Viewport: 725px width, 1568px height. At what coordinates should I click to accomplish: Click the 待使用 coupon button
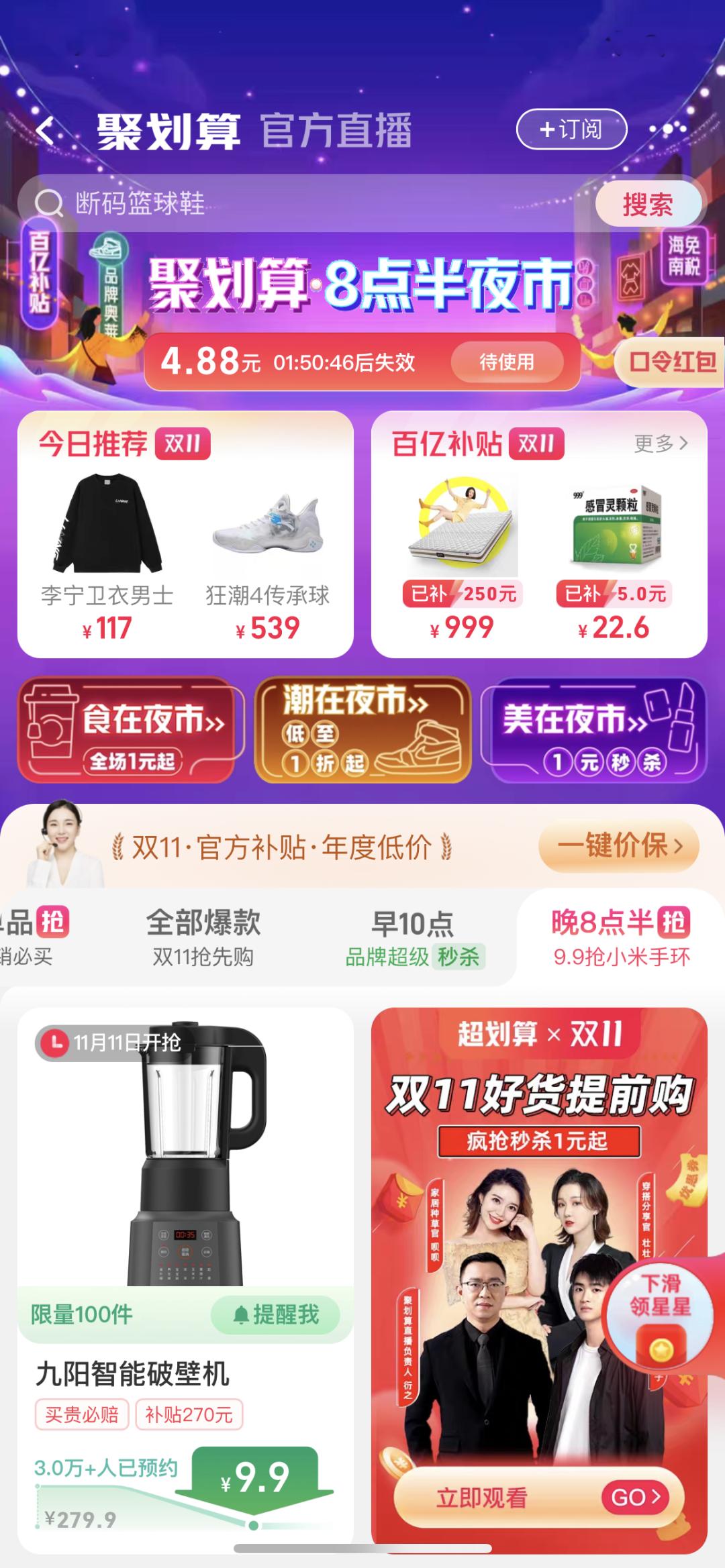pos(508,361)
